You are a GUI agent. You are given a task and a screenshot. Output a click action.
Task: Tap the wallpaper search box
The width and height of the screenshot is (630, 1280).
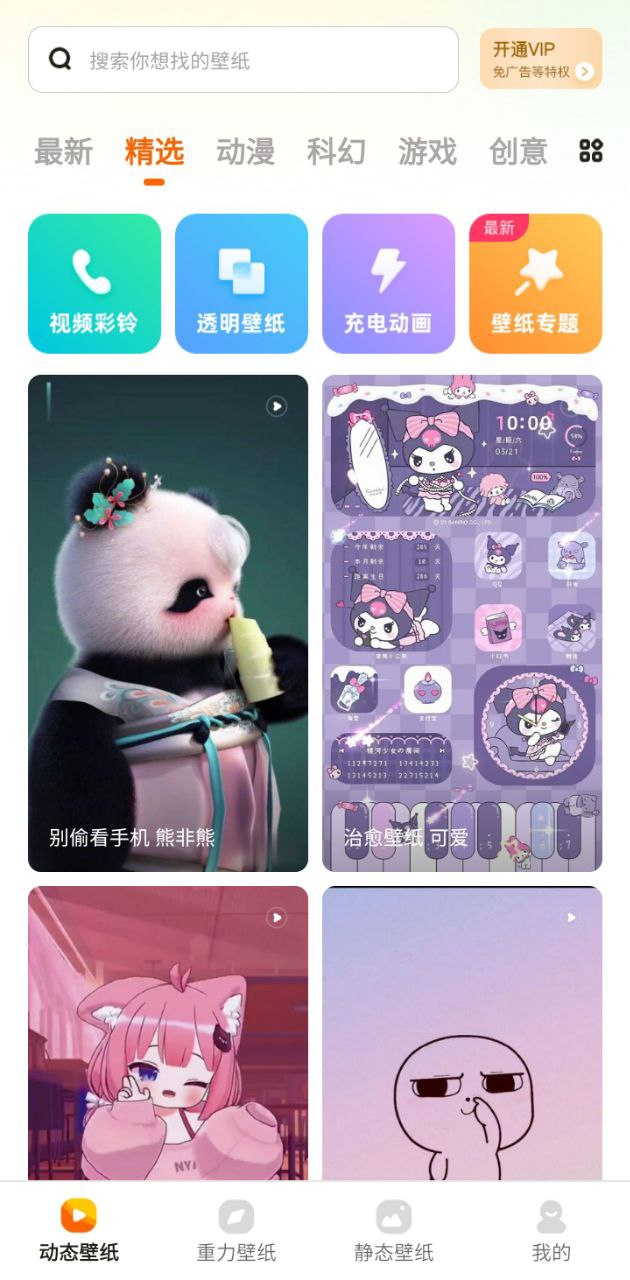click(x=243, y=60)
